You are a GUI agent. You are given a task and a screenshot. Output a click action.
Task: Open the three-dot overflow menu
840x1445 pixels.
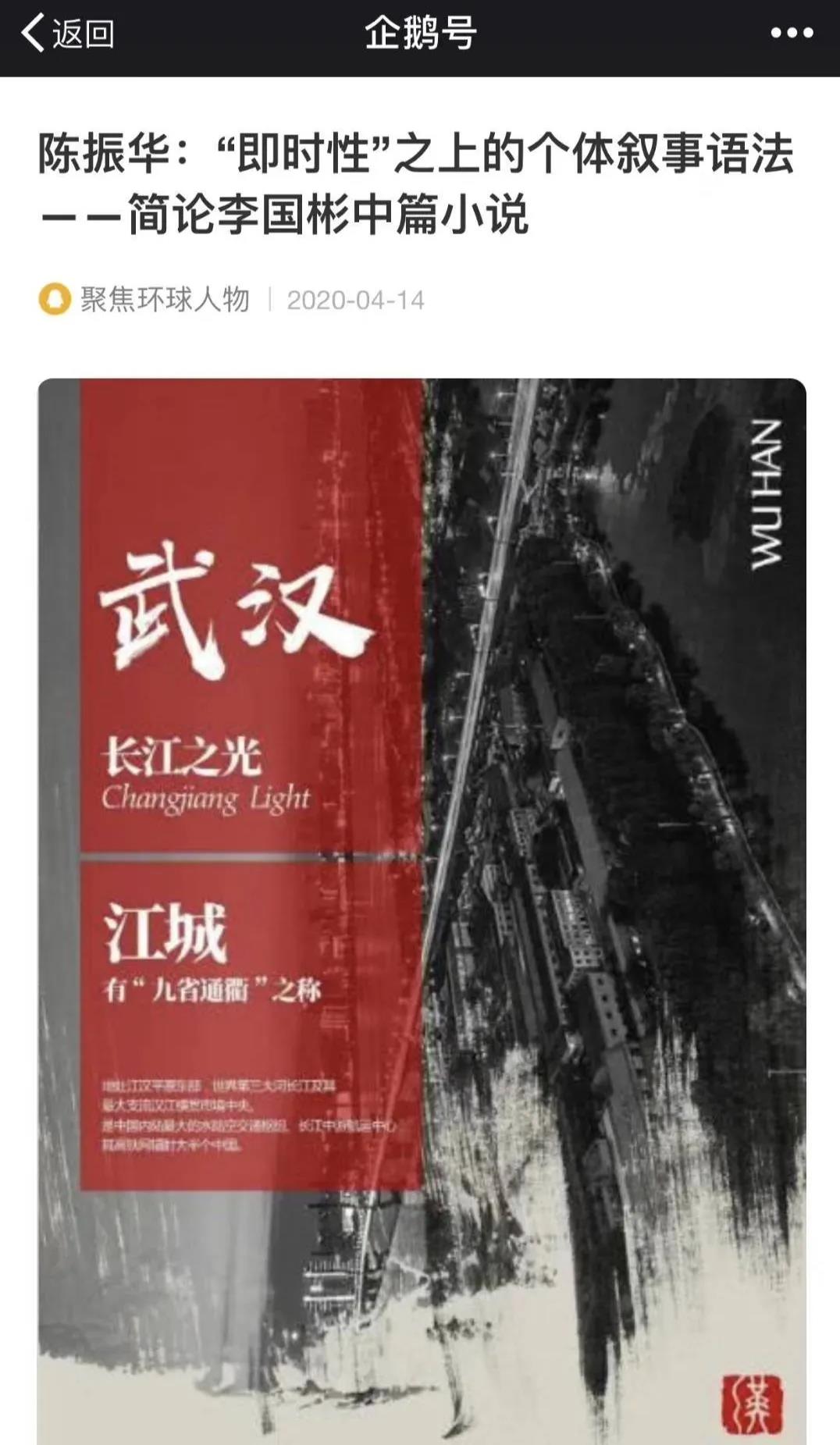click(x=792, y=34)
